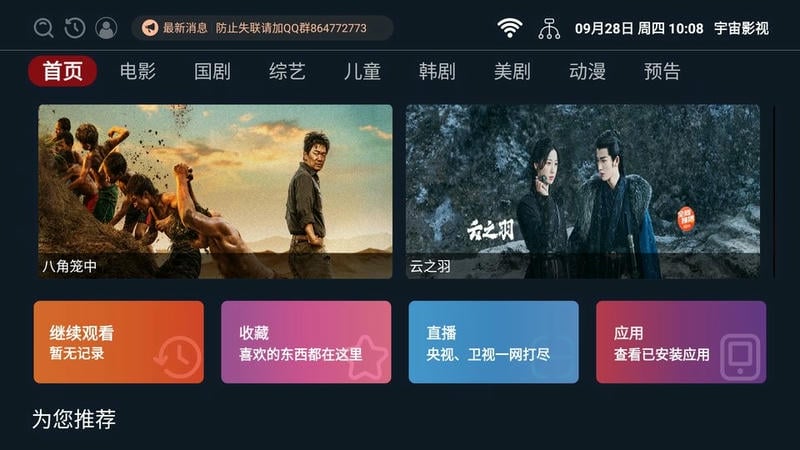Open the 继续观看 card
The width and height of the screenshot is (800, 450).
tap(118, 342)
